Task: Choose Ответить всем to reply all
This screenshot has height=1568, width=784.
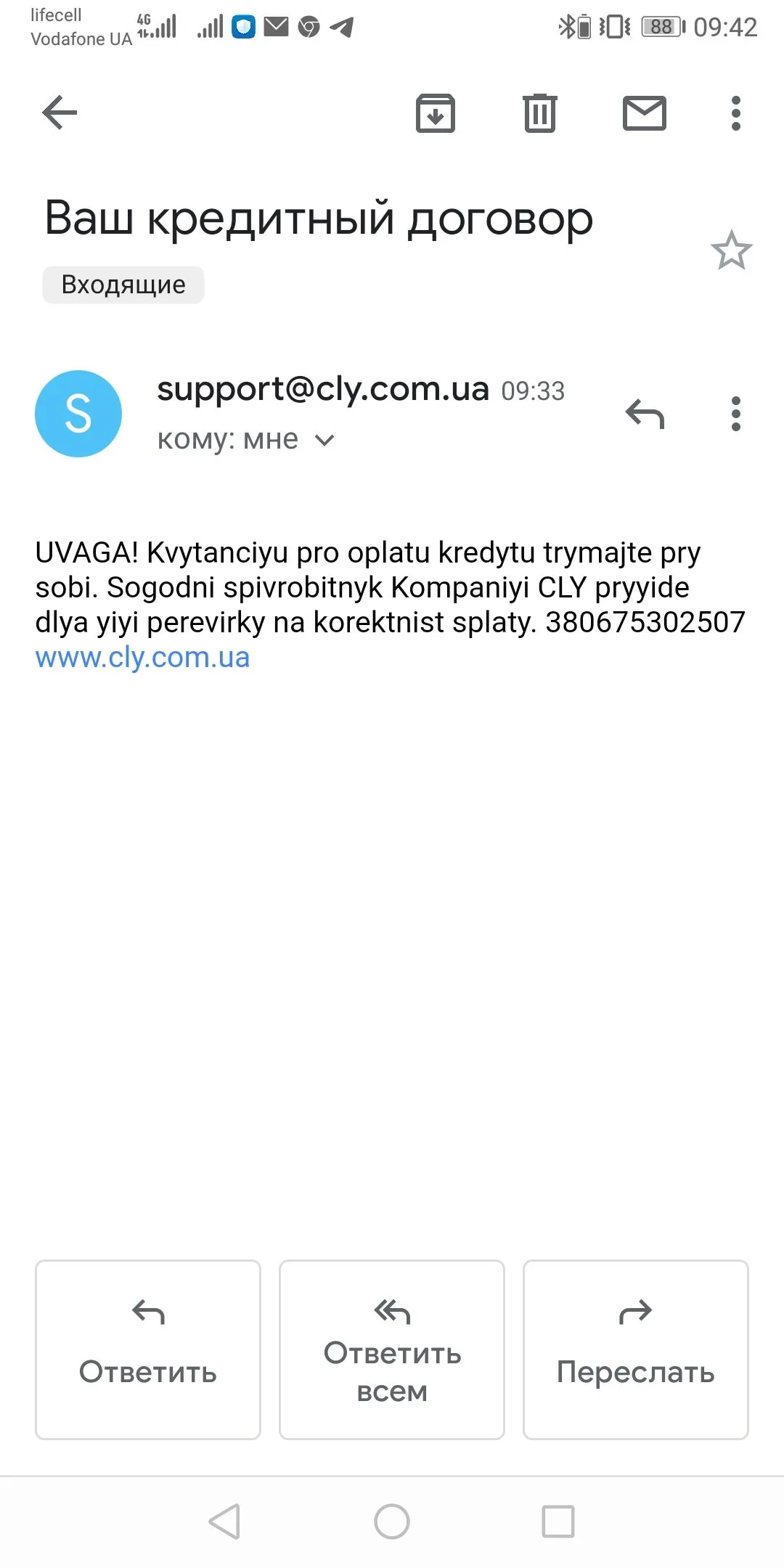Action: (x=392, y=1349)
